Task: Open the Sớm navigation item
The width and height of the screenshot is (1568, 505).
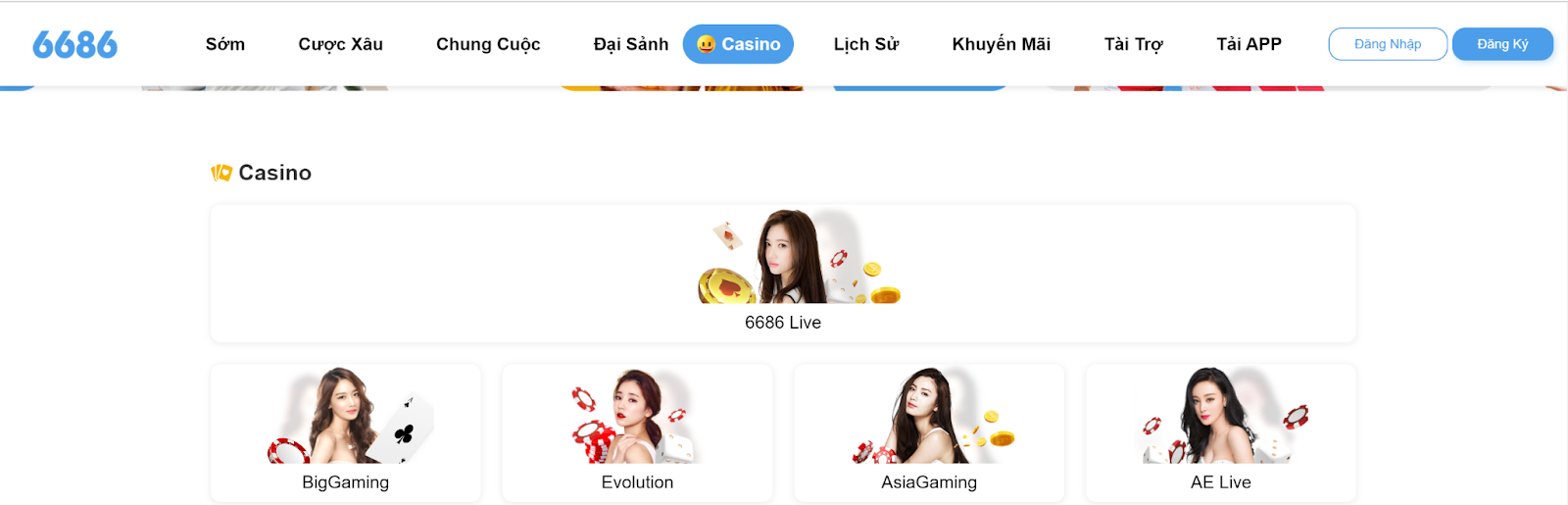Action: point(224,44)
